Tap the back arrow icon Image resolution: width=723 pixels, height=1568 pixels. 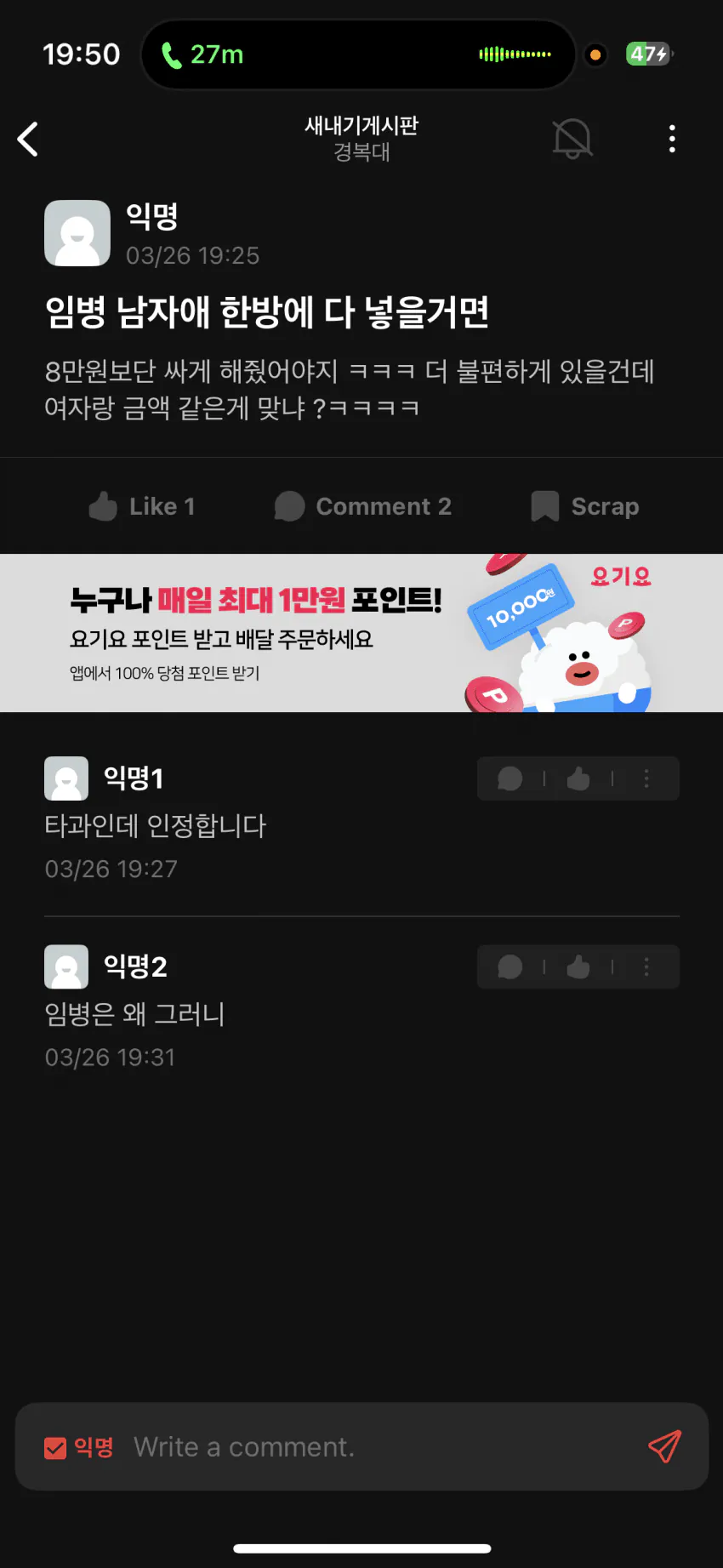point(28,139)
